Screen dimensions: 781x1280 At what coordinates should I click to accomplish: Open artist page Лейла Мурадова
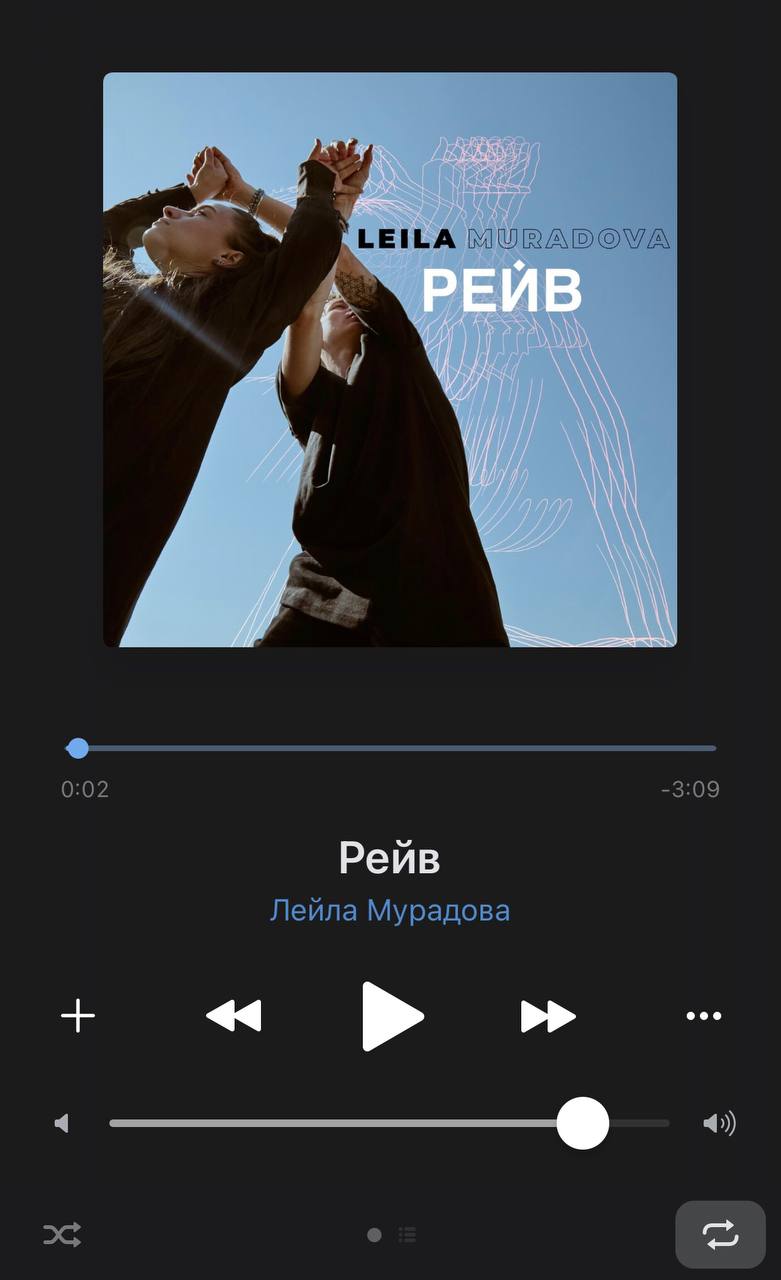390,911
